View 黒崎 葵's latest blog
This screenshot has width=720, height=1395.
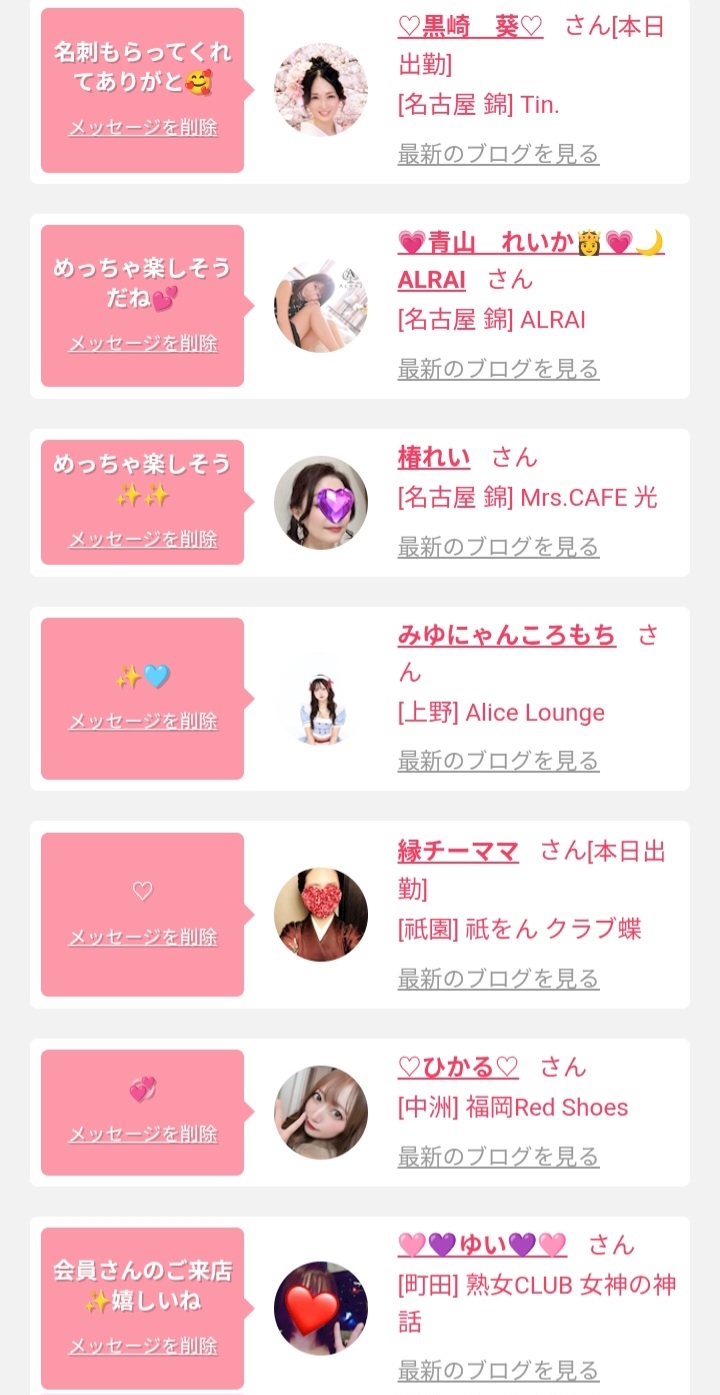(498, 154)
